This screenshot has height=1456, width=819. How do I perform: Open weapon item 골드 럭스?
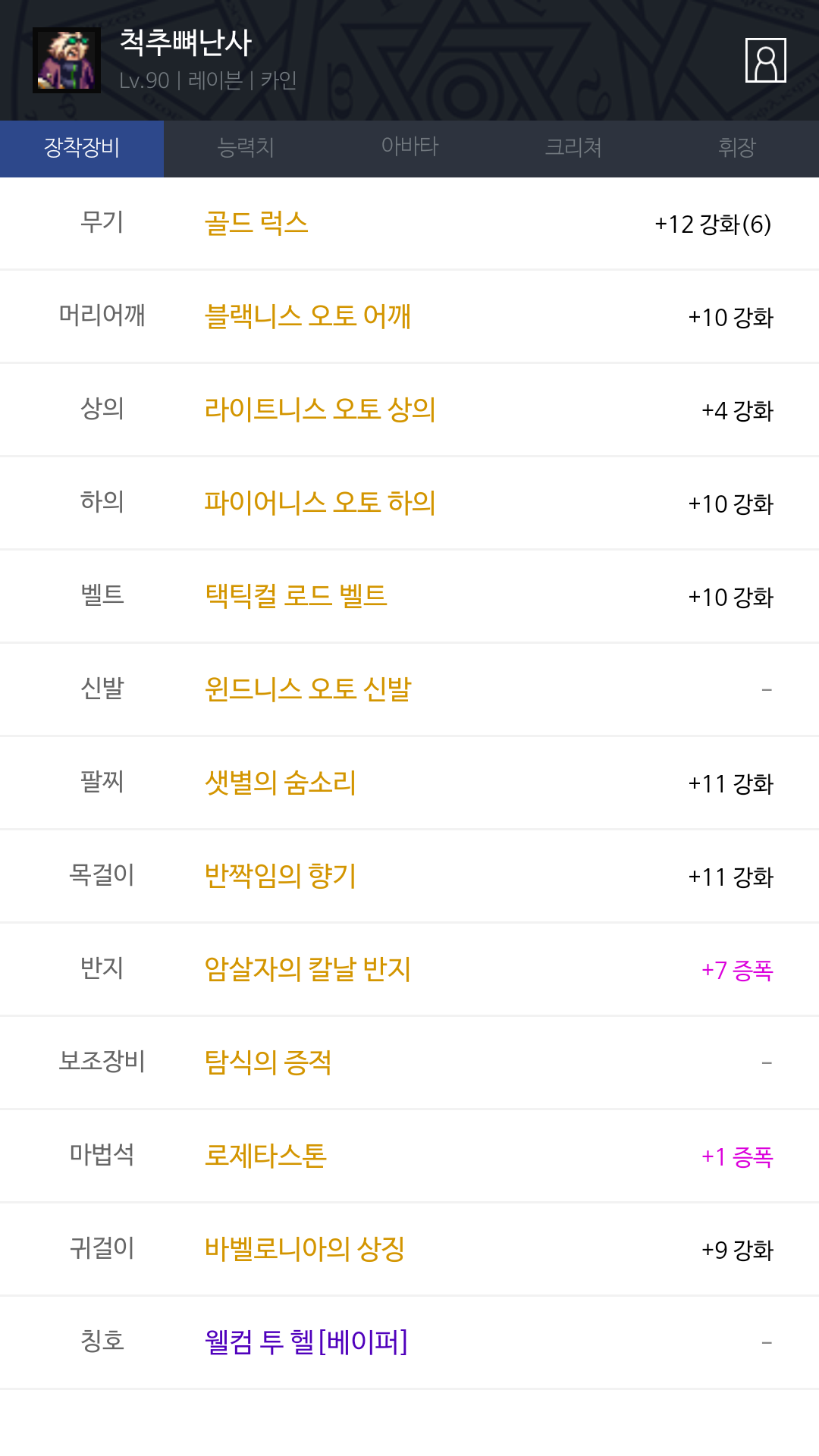click(256, 224)
